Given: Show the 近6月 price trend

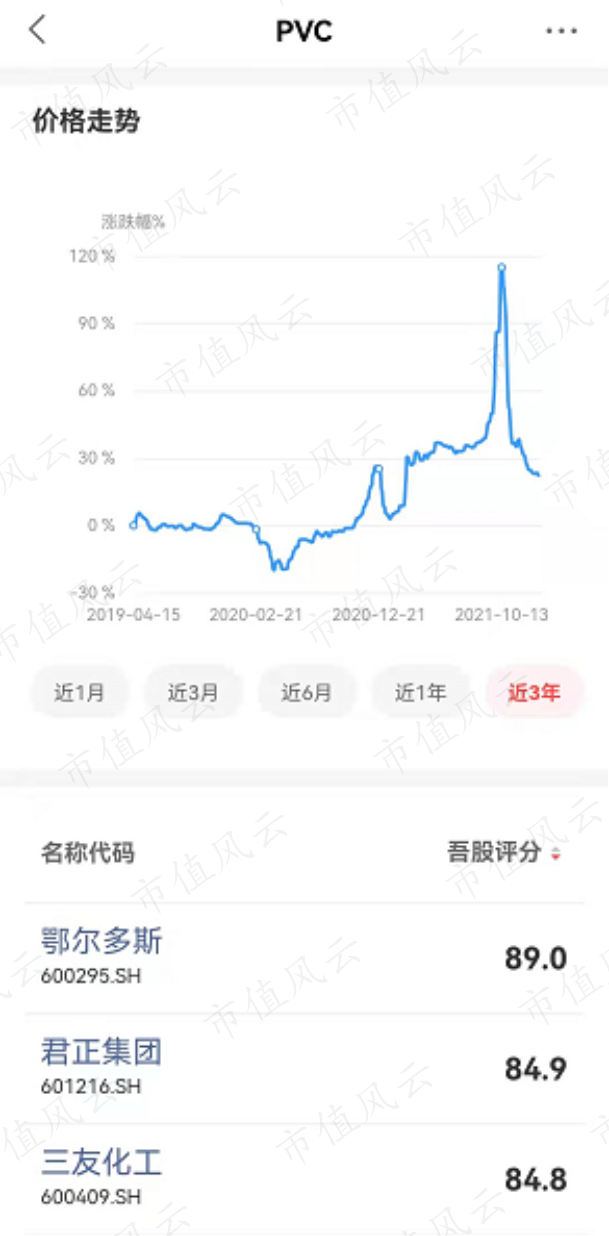Looking at the screenshot, I should pyautogui.click(x=306, y=692).
